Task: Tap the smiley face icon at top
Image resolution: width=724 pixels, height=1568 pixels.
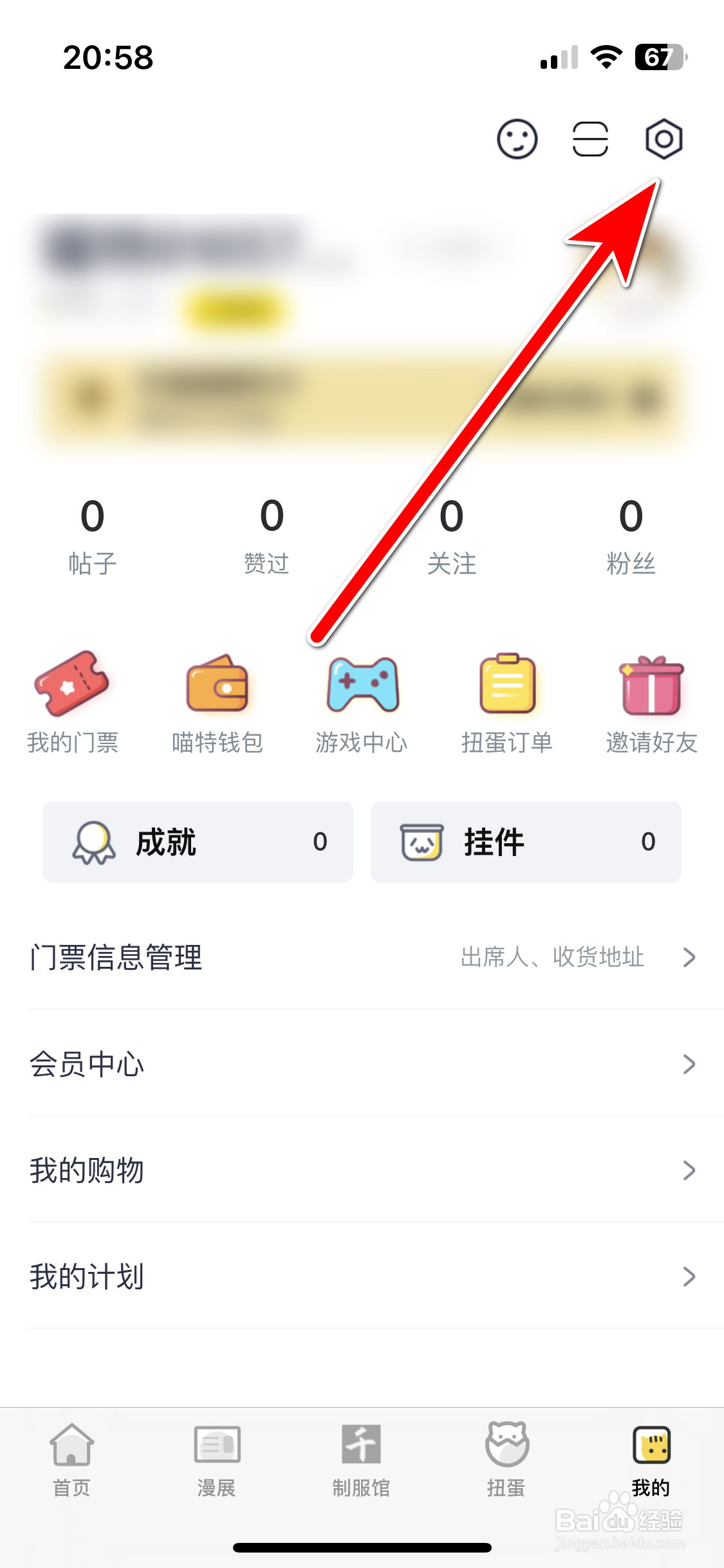Action: click(x=517, y=140)
